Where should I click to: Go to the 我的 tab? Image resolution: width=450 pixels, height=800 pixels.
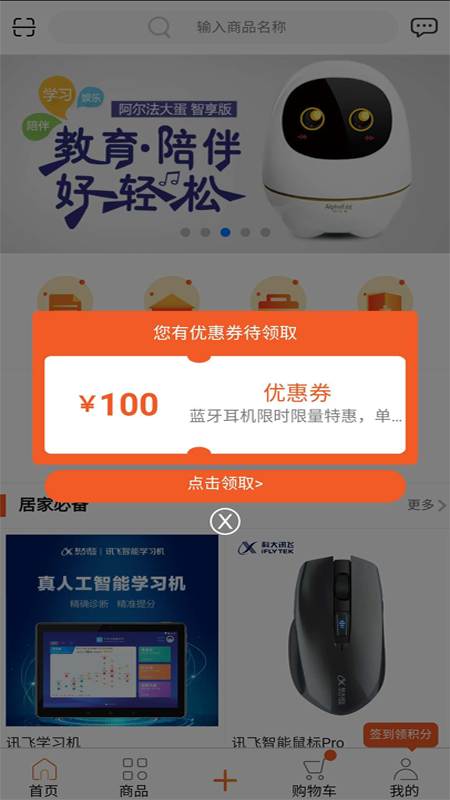click(405, 778)
